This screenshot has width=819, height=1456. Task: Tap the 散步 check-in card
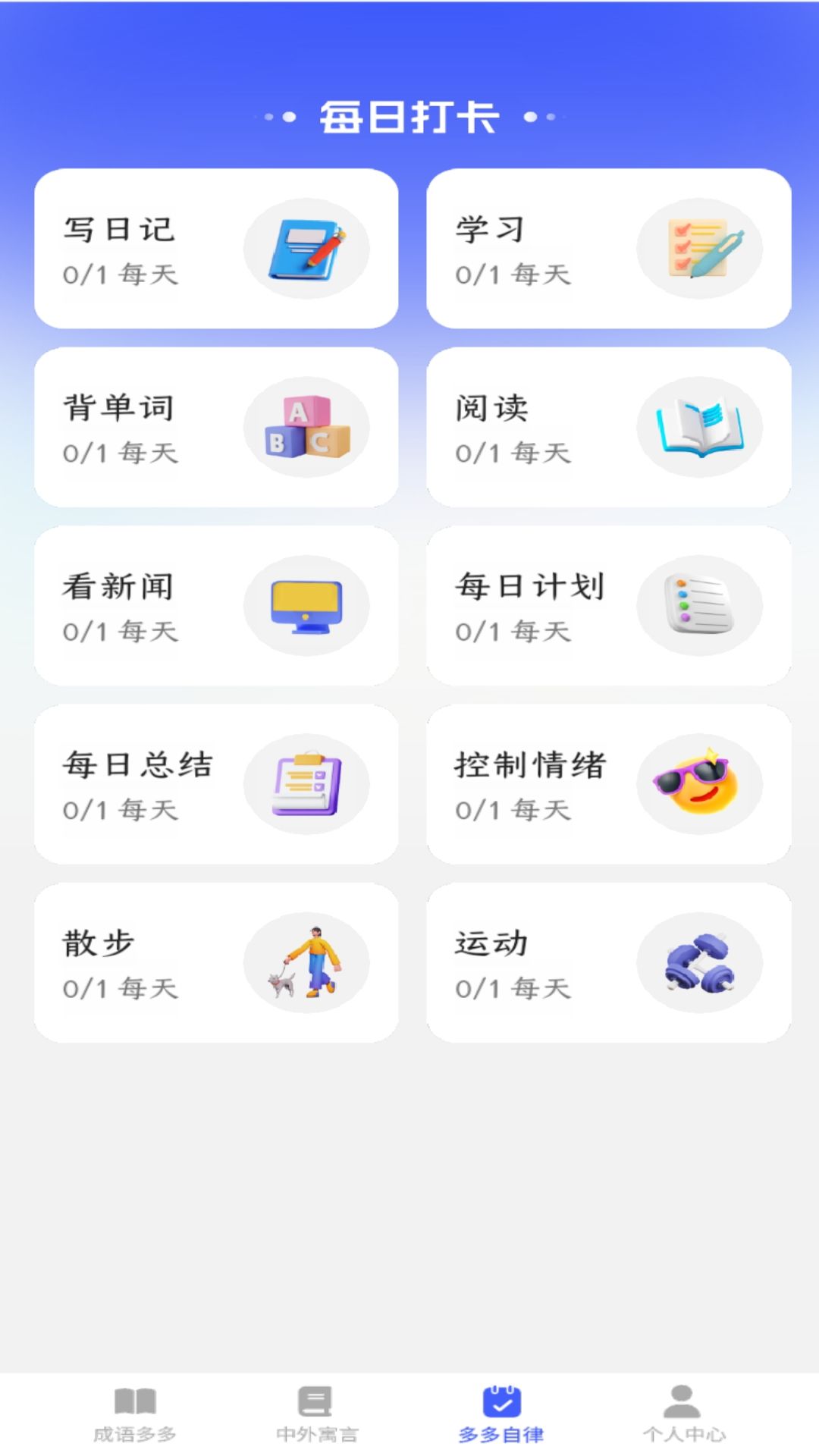pos(216,962)
